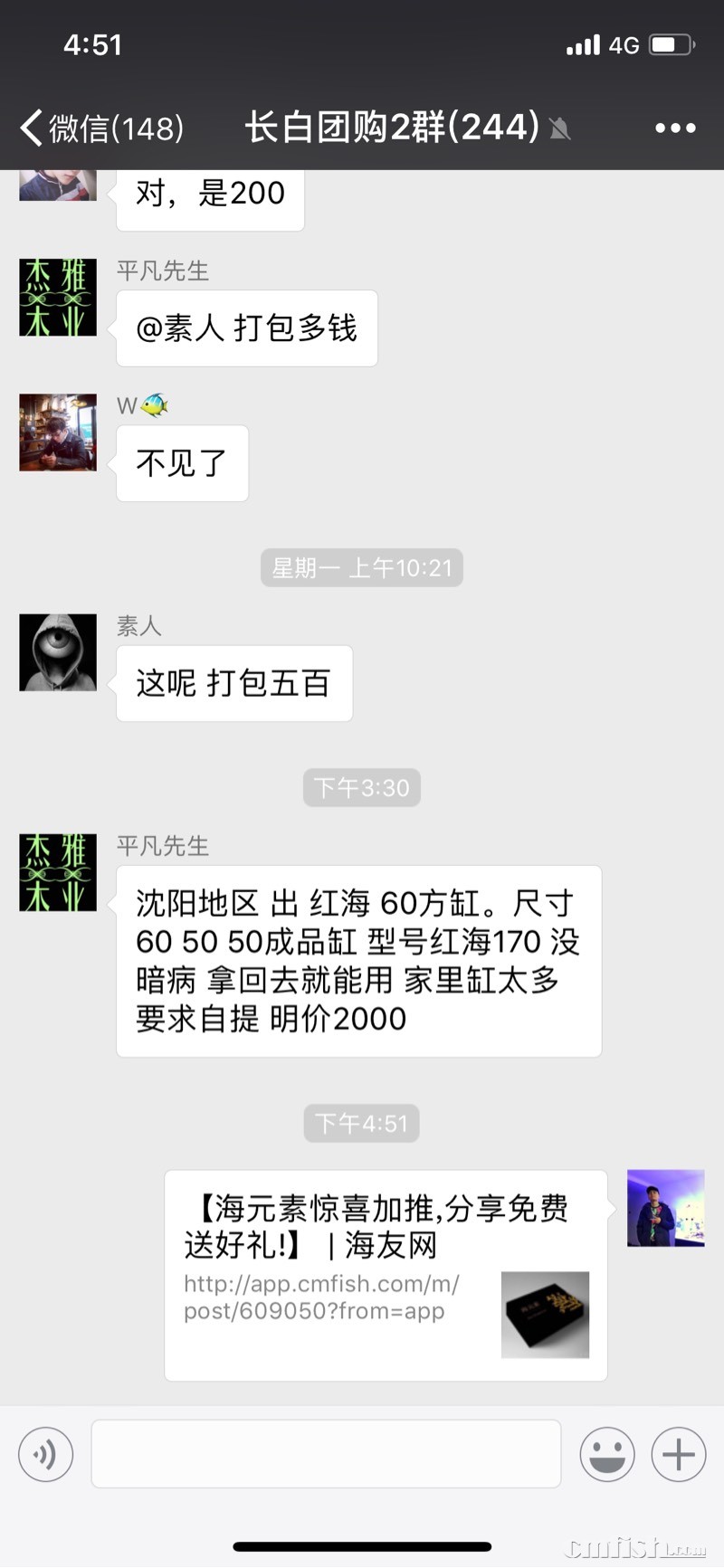Open my own avatar next to shared link
Viewport: 724px width, 1568px height.
pos(665,1208)
